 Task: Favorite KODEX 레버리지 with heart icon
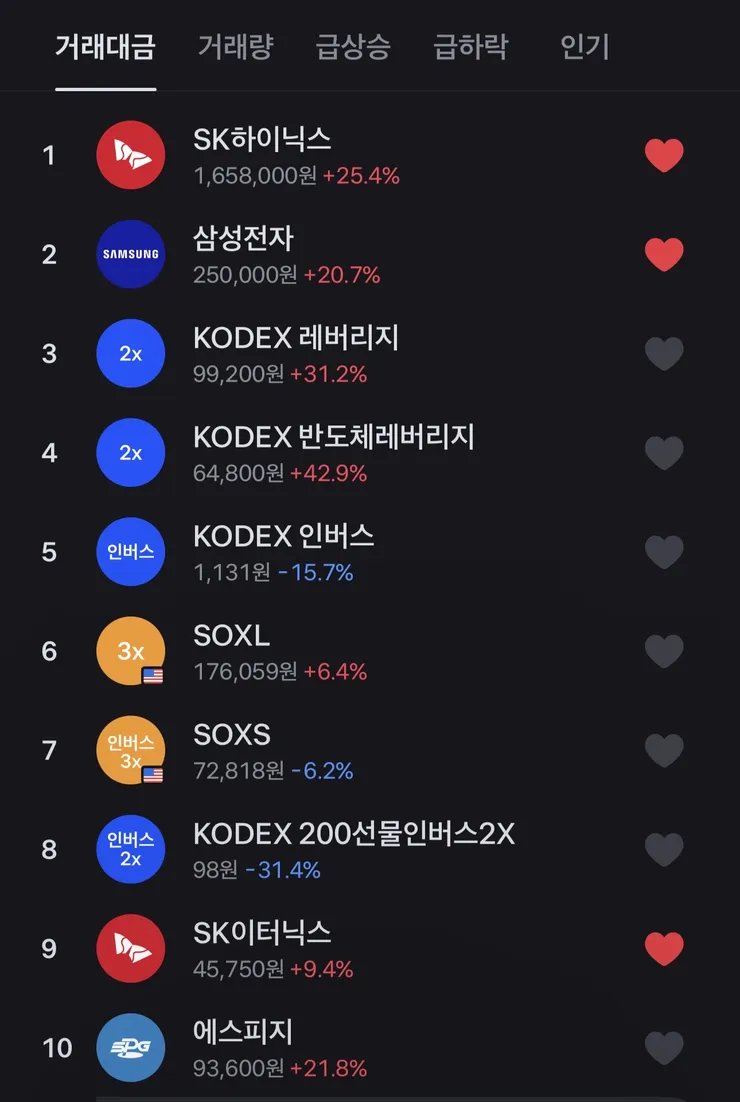click(664, 354)
